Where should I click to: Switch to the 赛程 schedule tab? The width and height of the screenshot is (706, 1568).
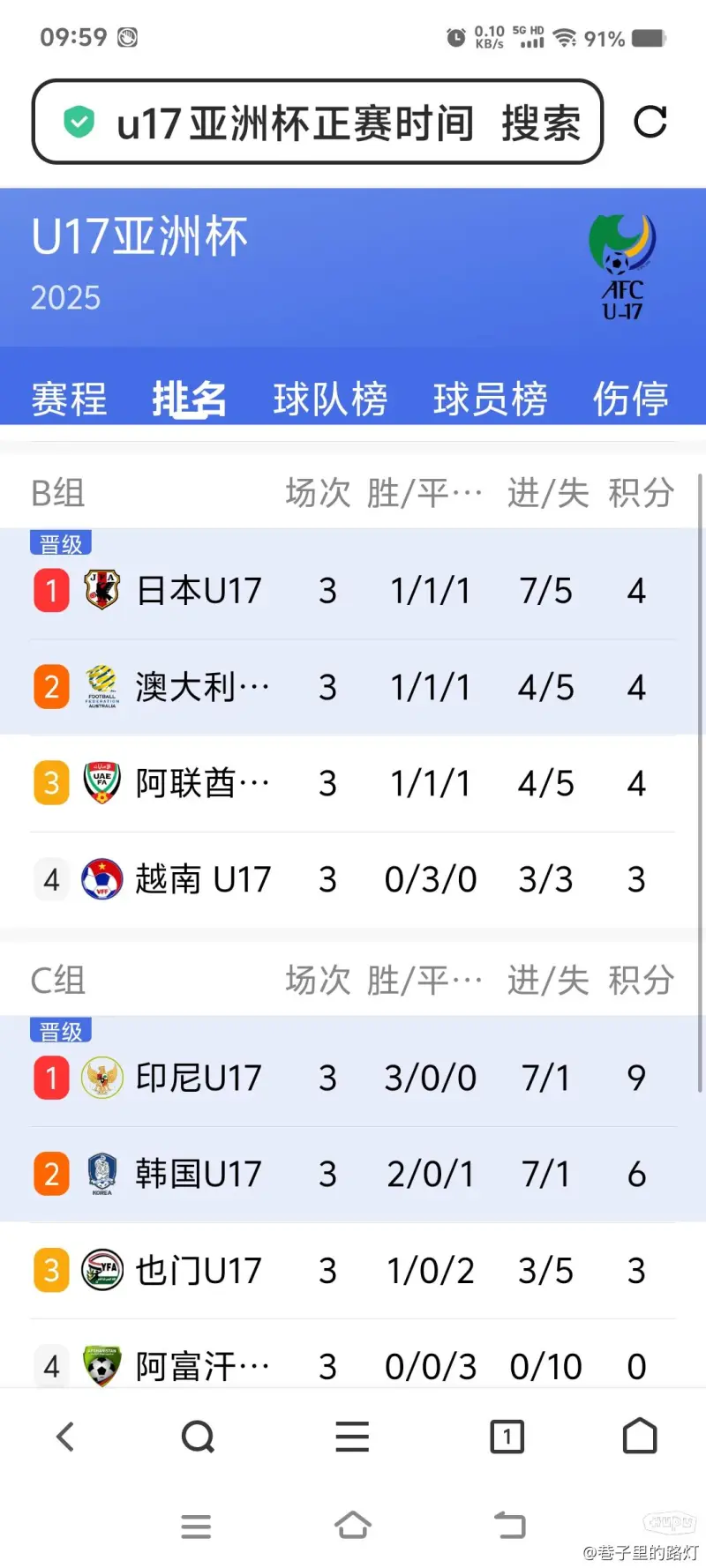[68, 398]
